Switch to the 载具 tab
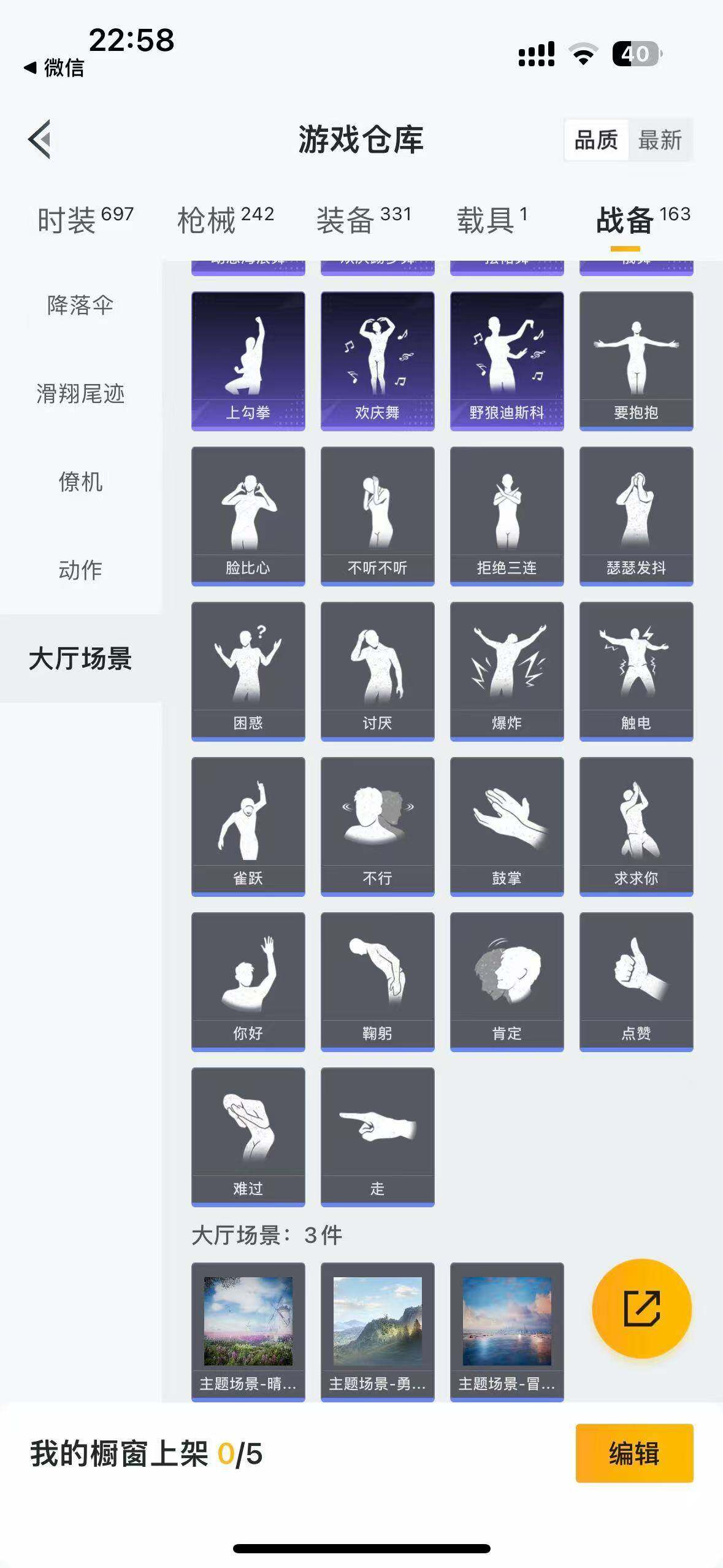723x1568 pixels. click(x=491, y=219)
